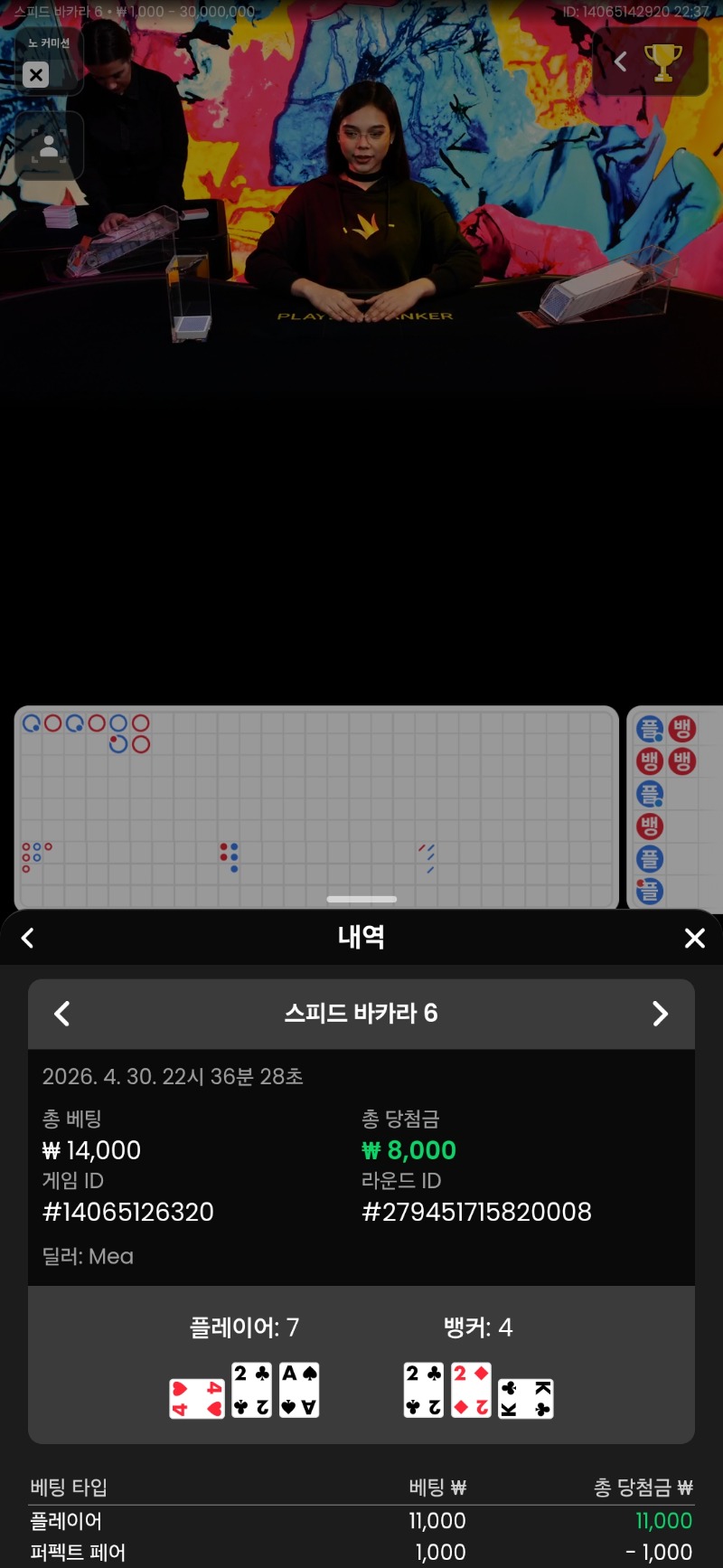The height and width of the screenshot is (1568, 723).
Task: Open the big road scoreboard
Action: 316,805
